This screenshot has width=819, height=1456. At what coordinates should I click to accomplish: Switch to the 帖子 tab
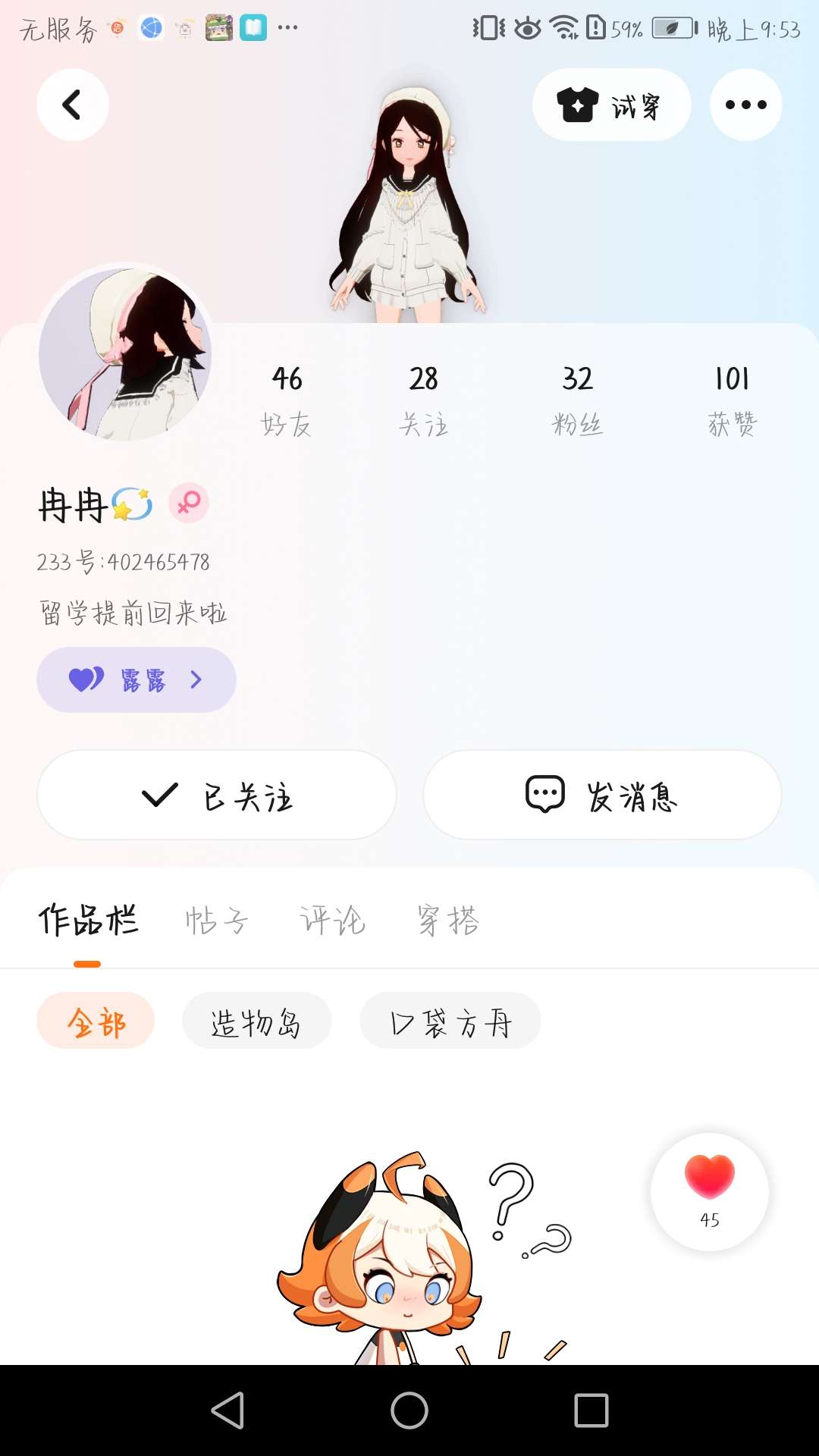point(217,921)
